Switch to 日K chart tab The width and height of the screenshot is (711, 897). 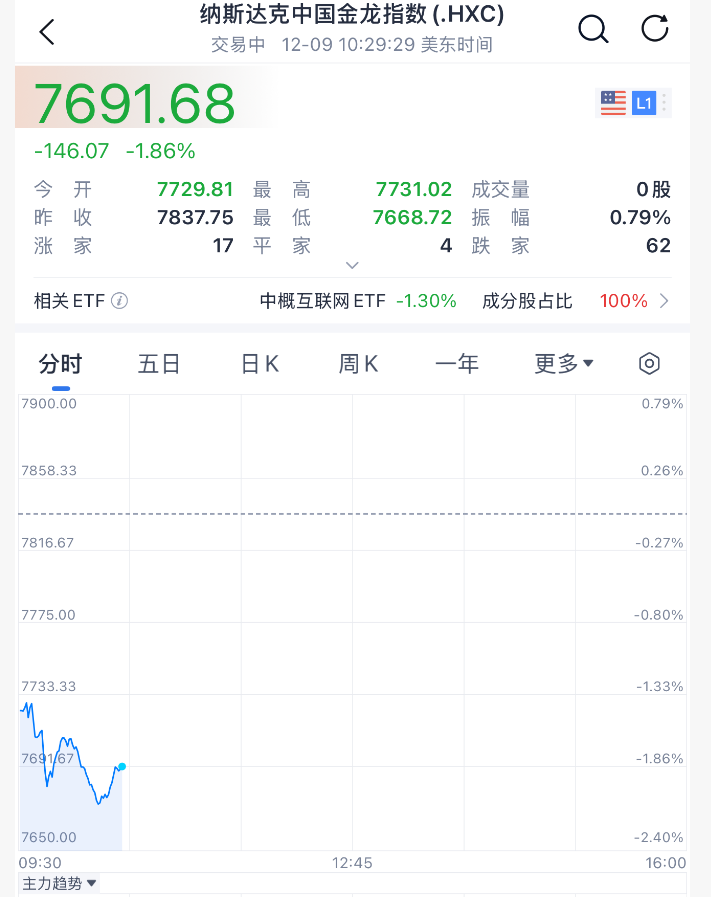coord(259,364)
